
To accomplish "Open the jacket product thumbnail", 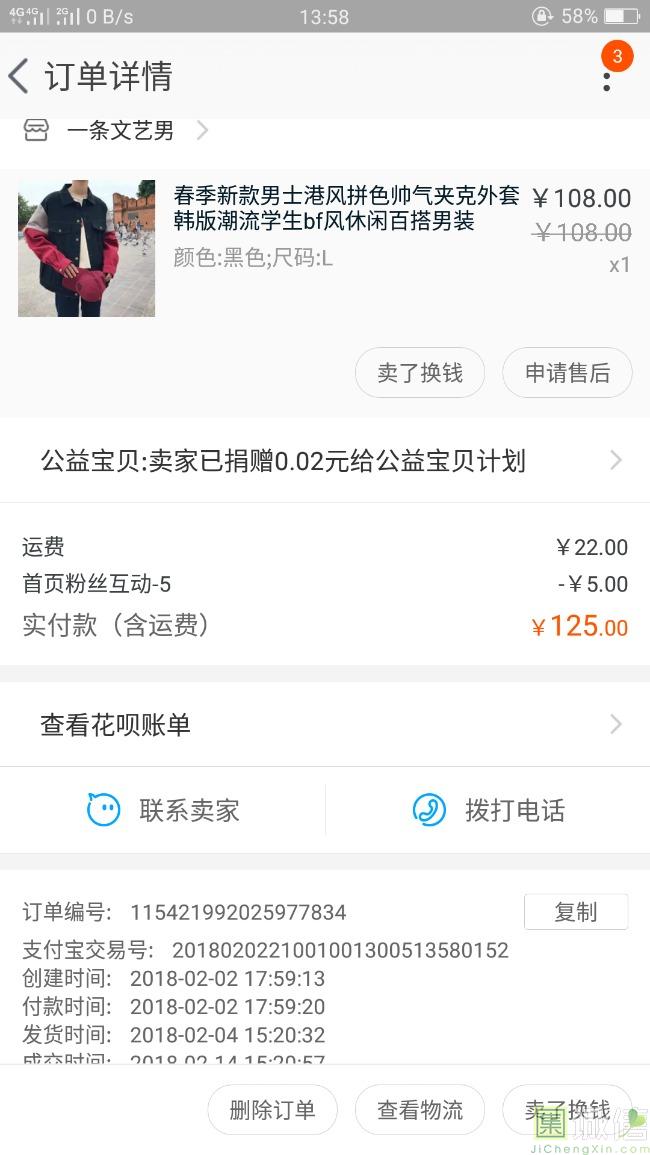I will pyautogui.click(x=86, y=248).
